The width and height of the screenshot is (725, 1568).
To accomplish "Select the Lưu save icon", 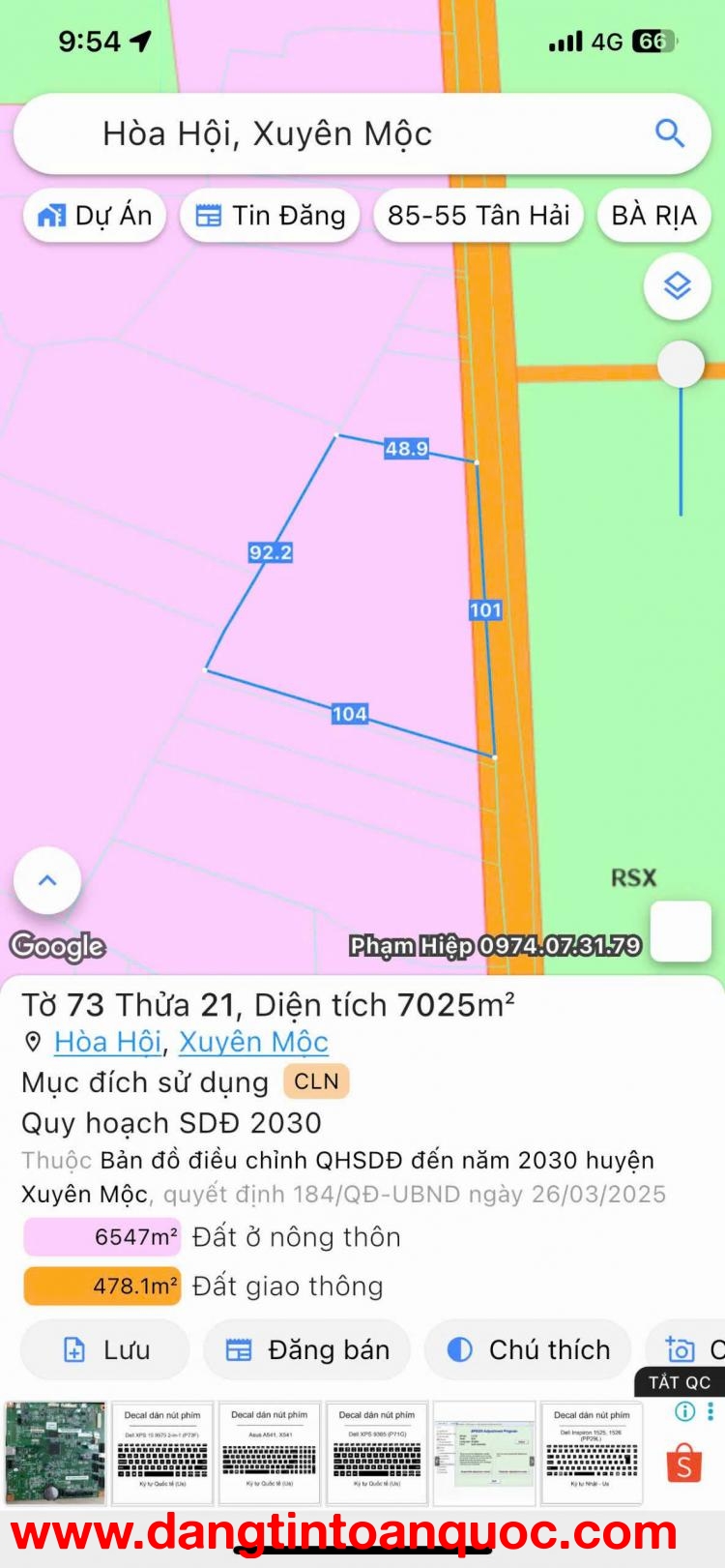I will pyautogui.click(x=73, y=1349).
